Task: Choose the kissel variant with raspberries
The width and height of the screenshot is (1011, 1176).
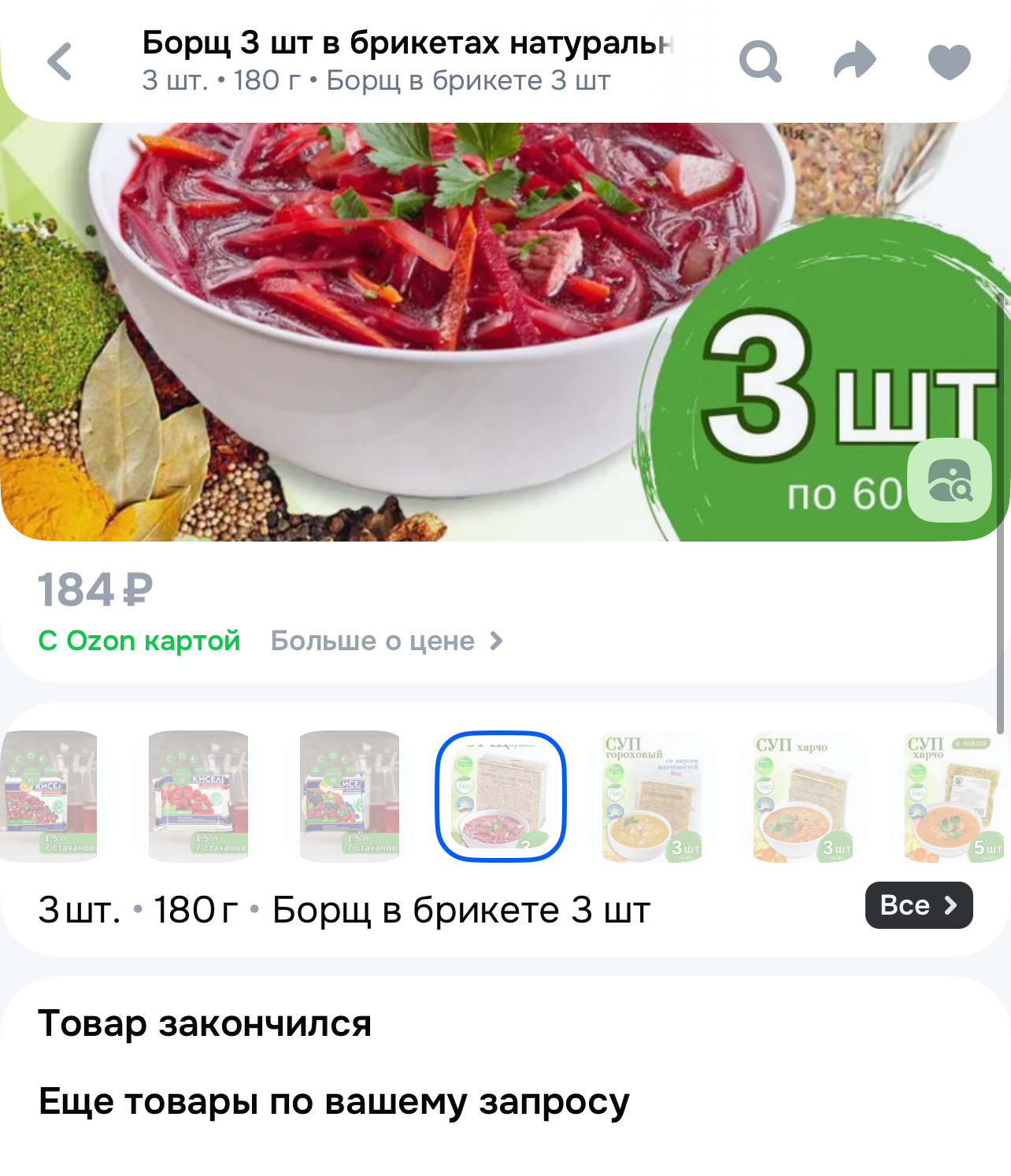Action: (x=198, y=797)
